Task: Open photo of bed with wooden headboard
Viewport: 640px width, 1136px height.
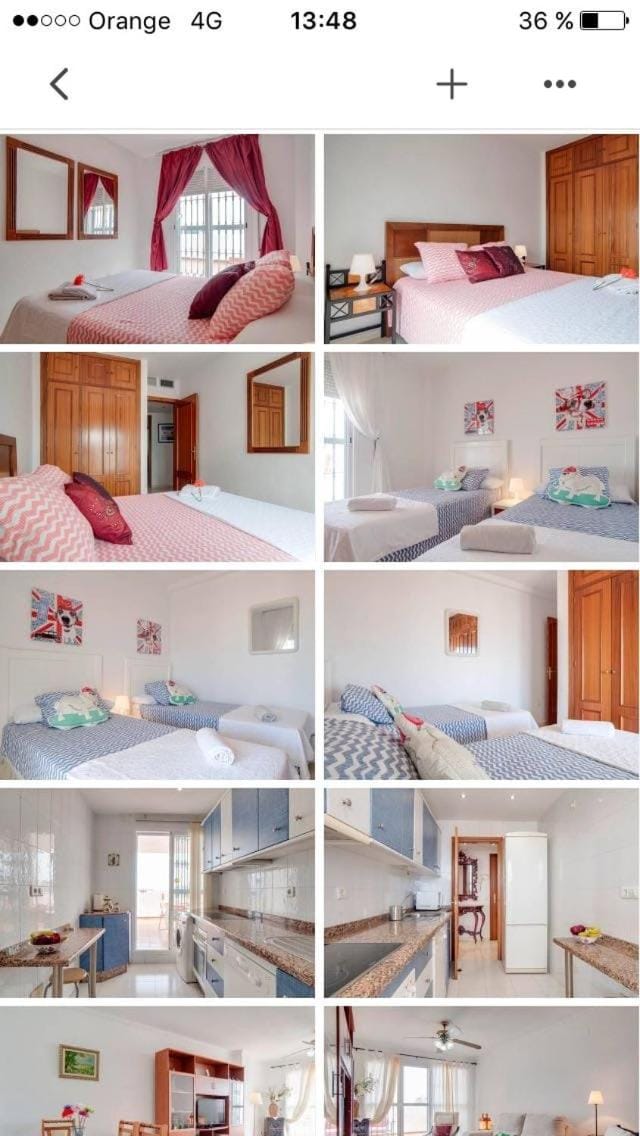Action: (x=481, y=239)
